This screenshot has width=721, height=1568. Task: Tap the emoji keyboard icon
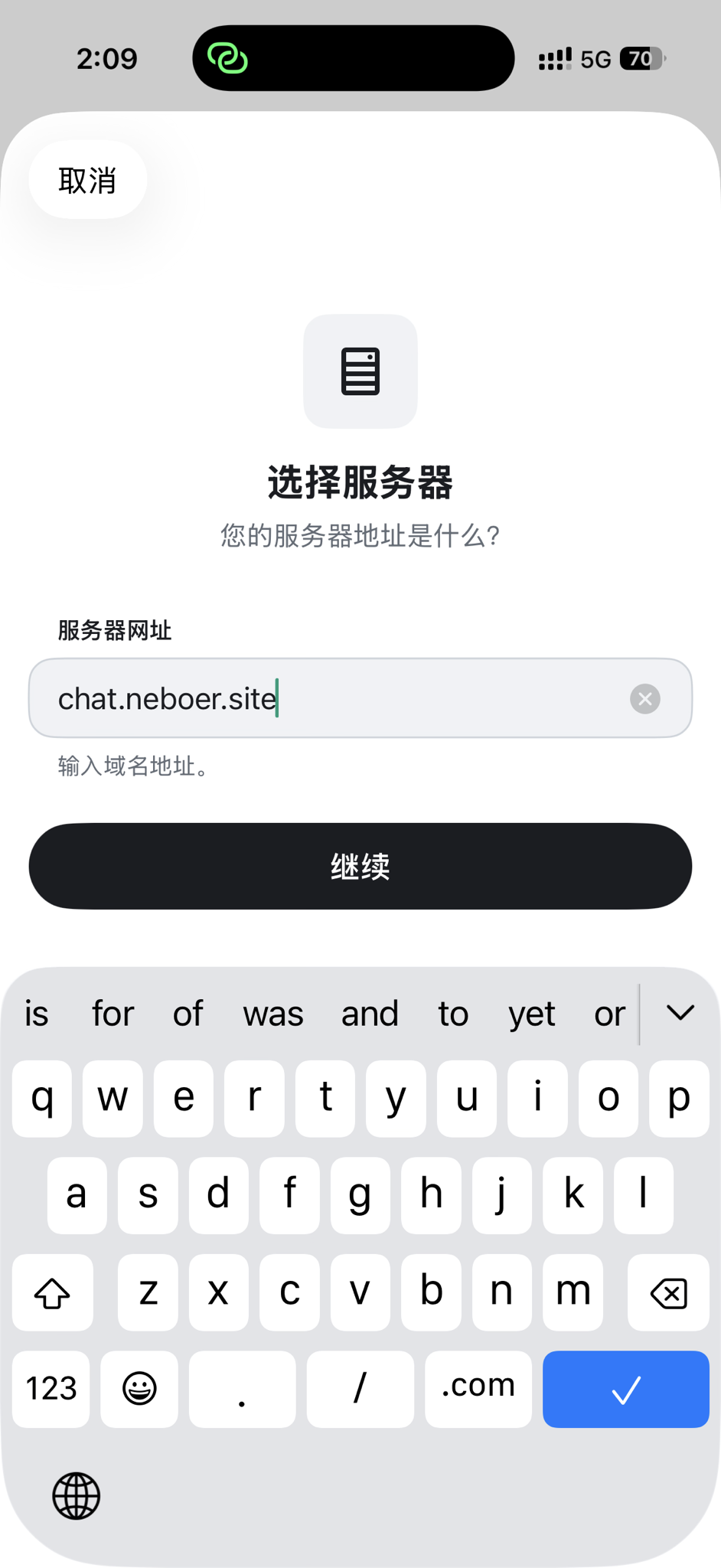click(139, 1388)
